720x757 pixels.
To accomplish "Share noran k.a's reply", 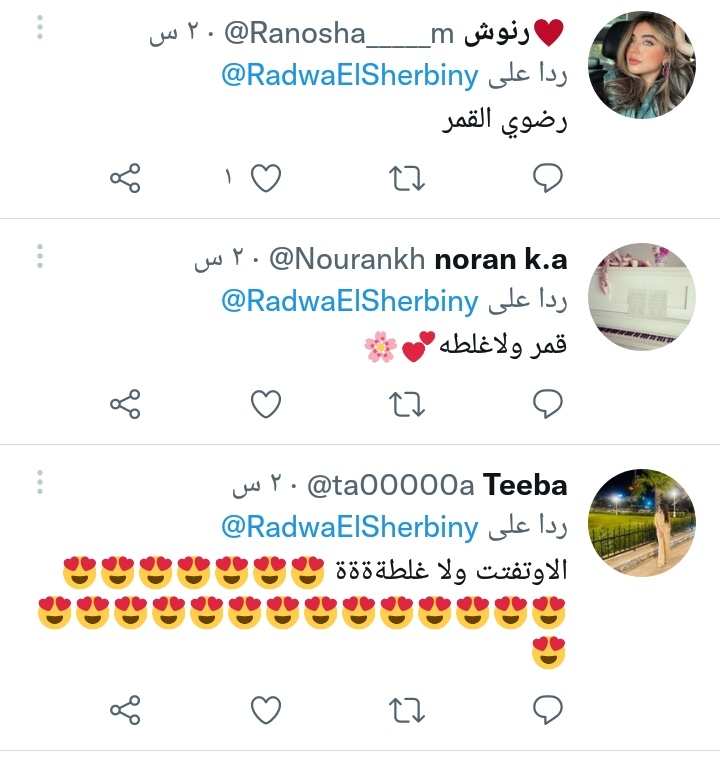I will 125,404.
